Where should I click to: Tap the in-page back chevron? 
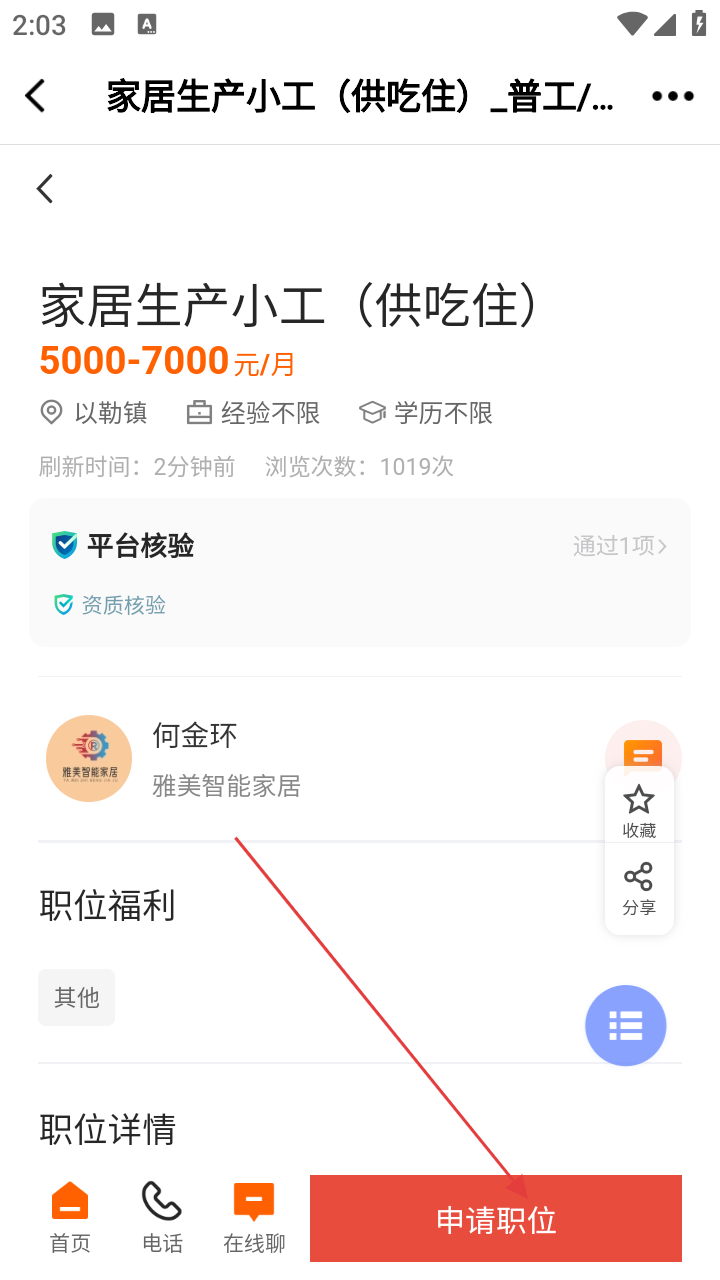pyautogui.click(x=44, y=188)
